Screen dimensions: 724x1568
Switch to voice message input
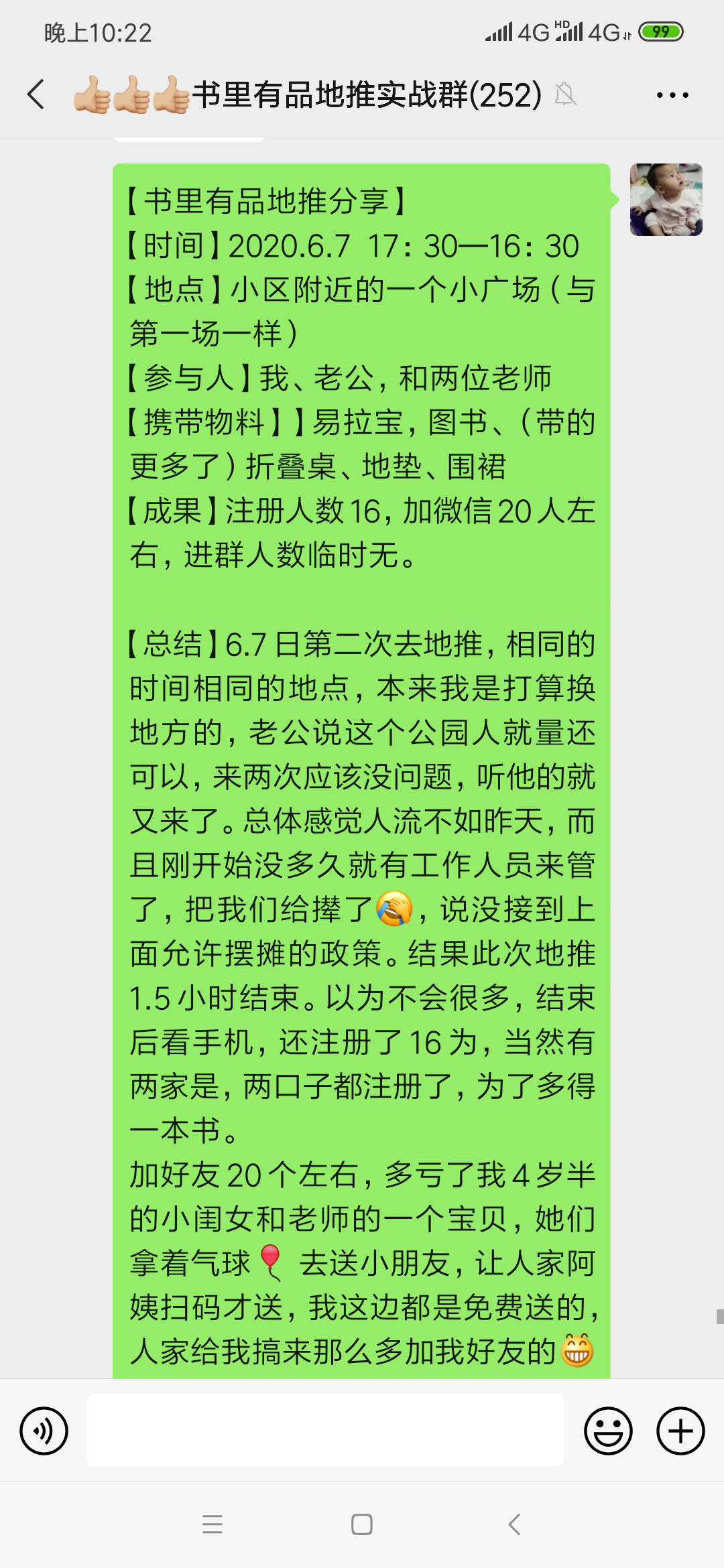(44, 1431)
